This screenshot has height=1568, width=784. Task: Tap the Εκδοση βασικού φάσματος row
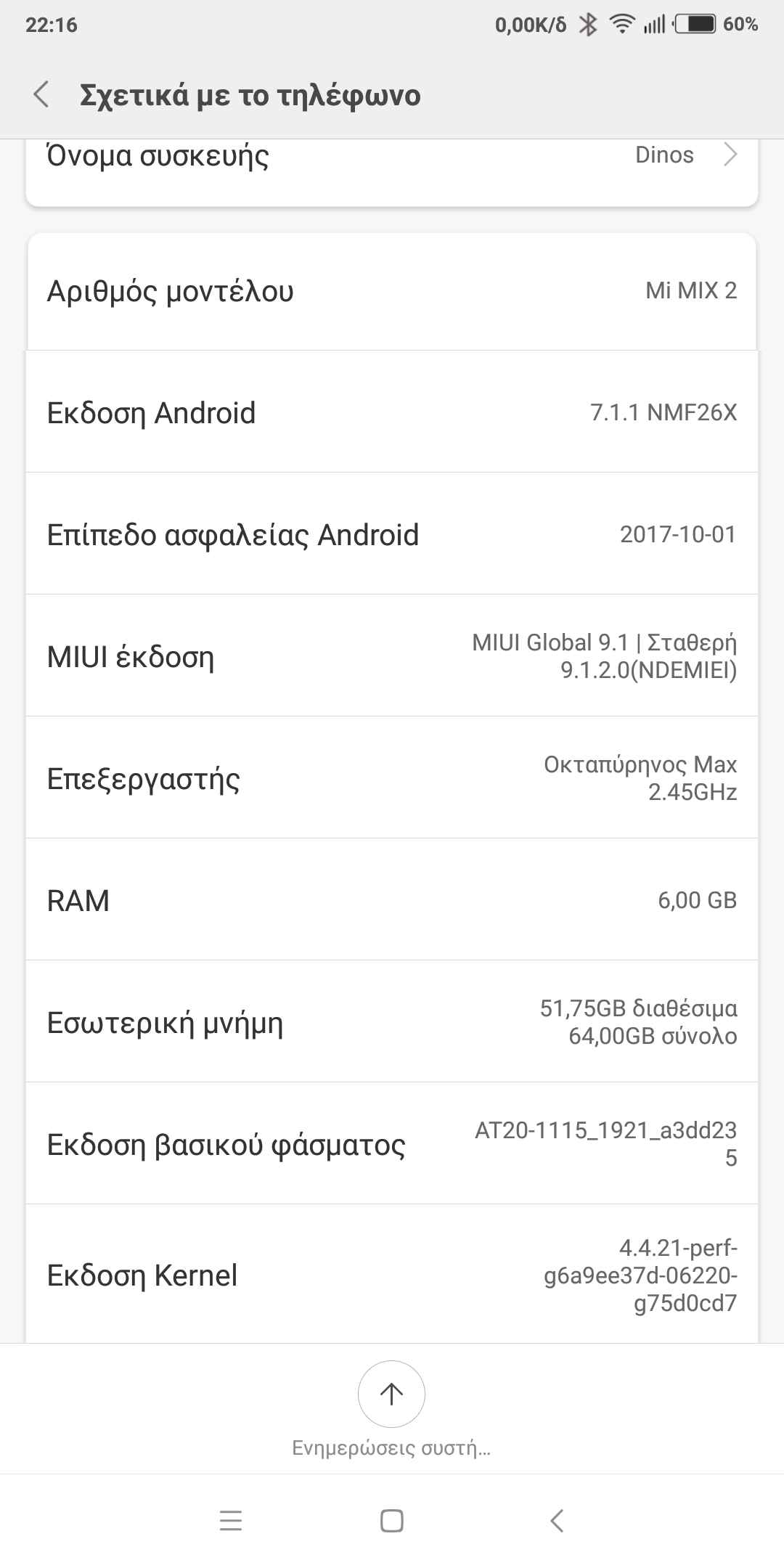point(392,1144)
